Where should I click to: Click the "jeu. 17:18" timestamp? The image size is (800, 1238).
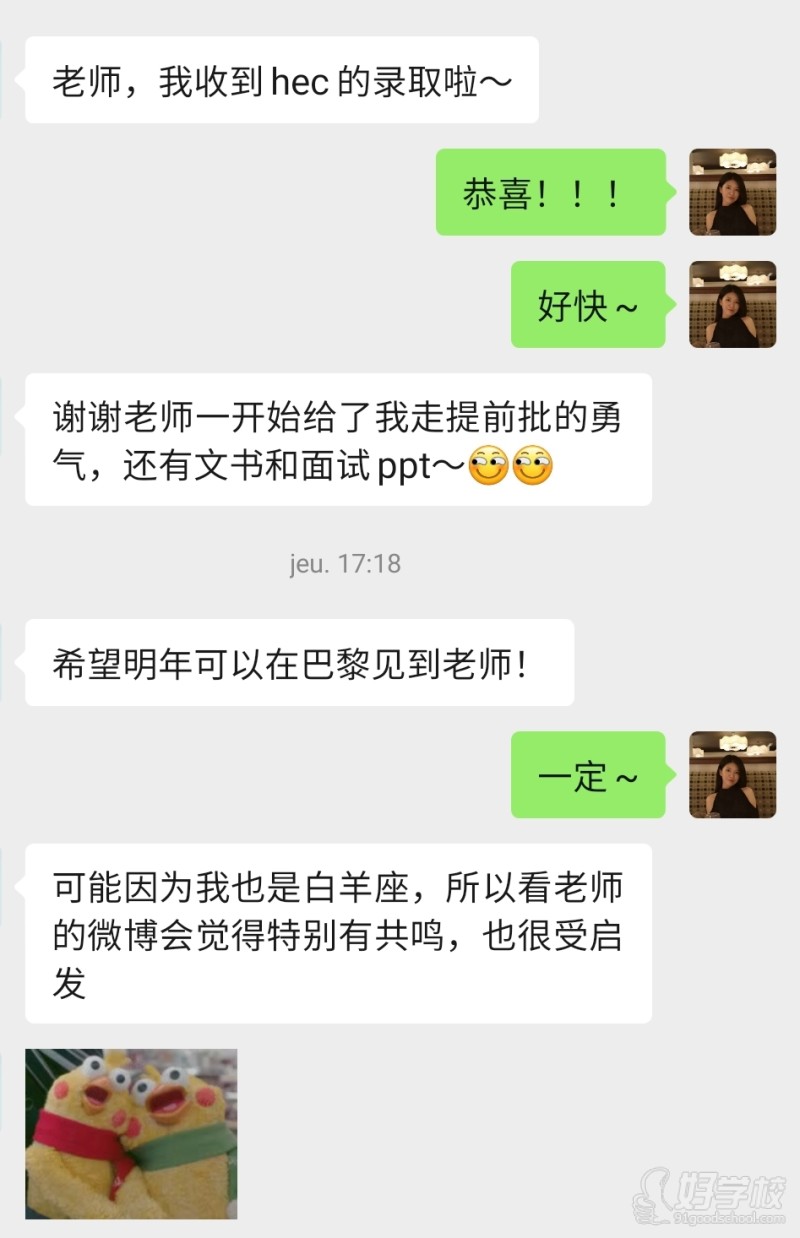343,563
